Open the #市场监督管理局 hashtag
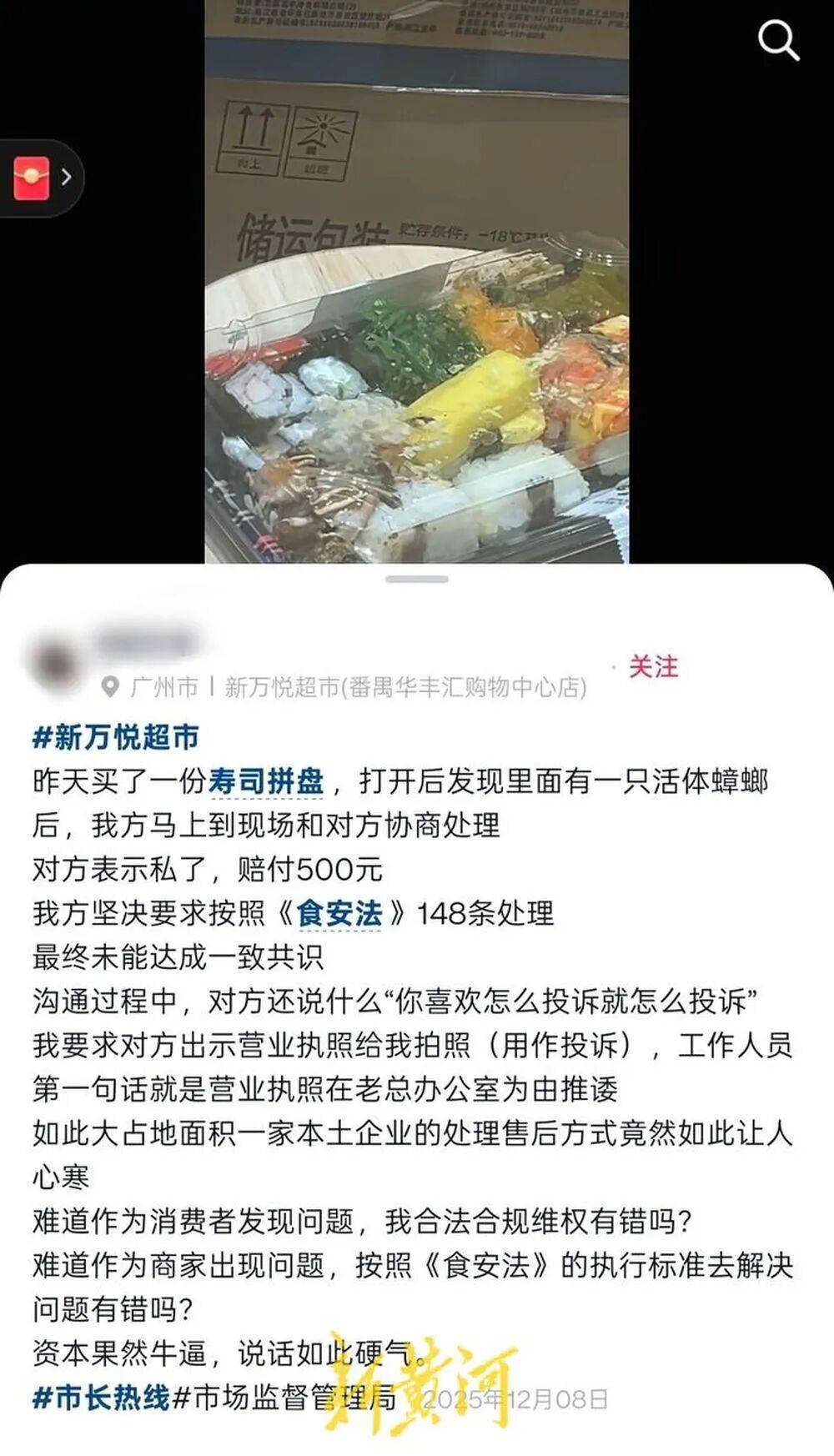 [x=284, y=1398]
